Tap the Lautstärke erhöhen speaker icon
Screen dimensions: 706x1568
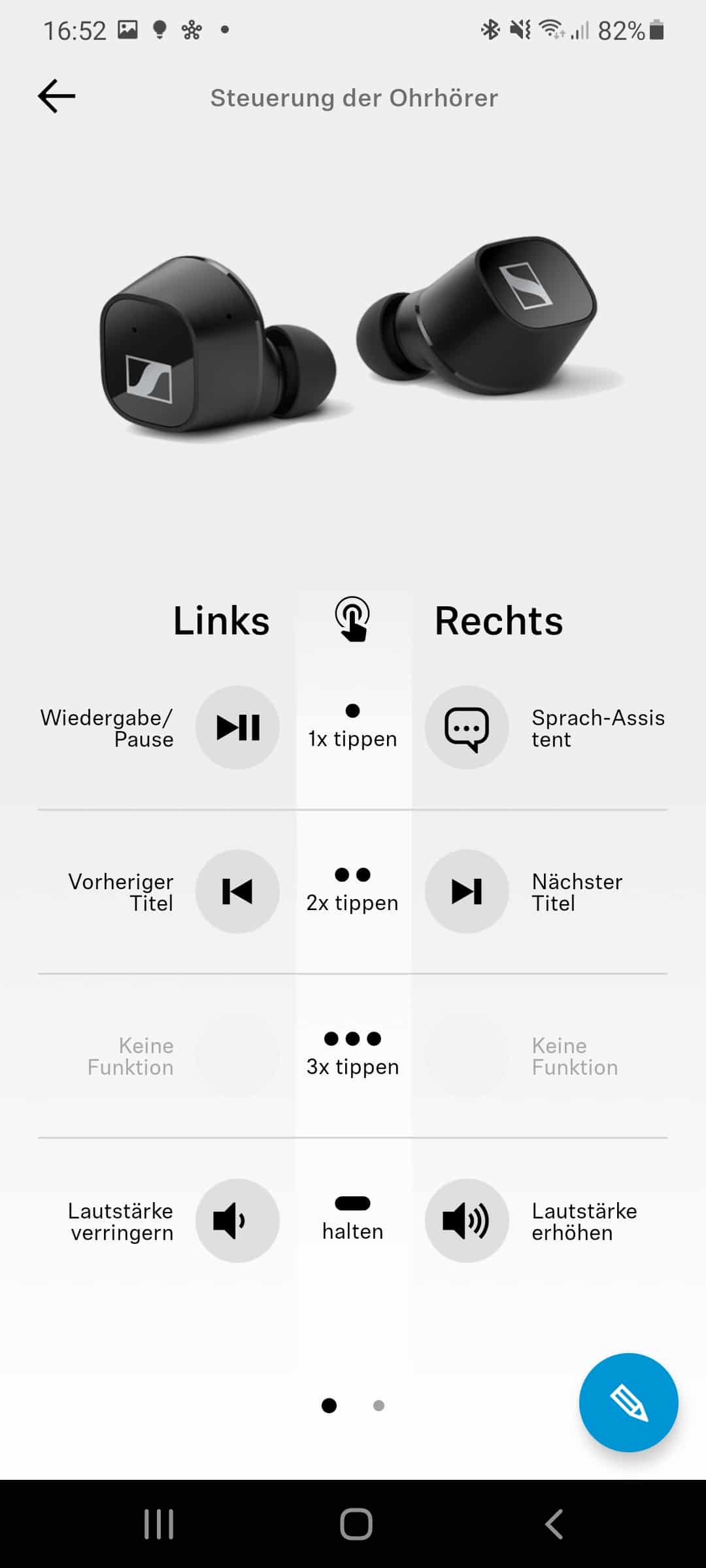point(467,1220)
